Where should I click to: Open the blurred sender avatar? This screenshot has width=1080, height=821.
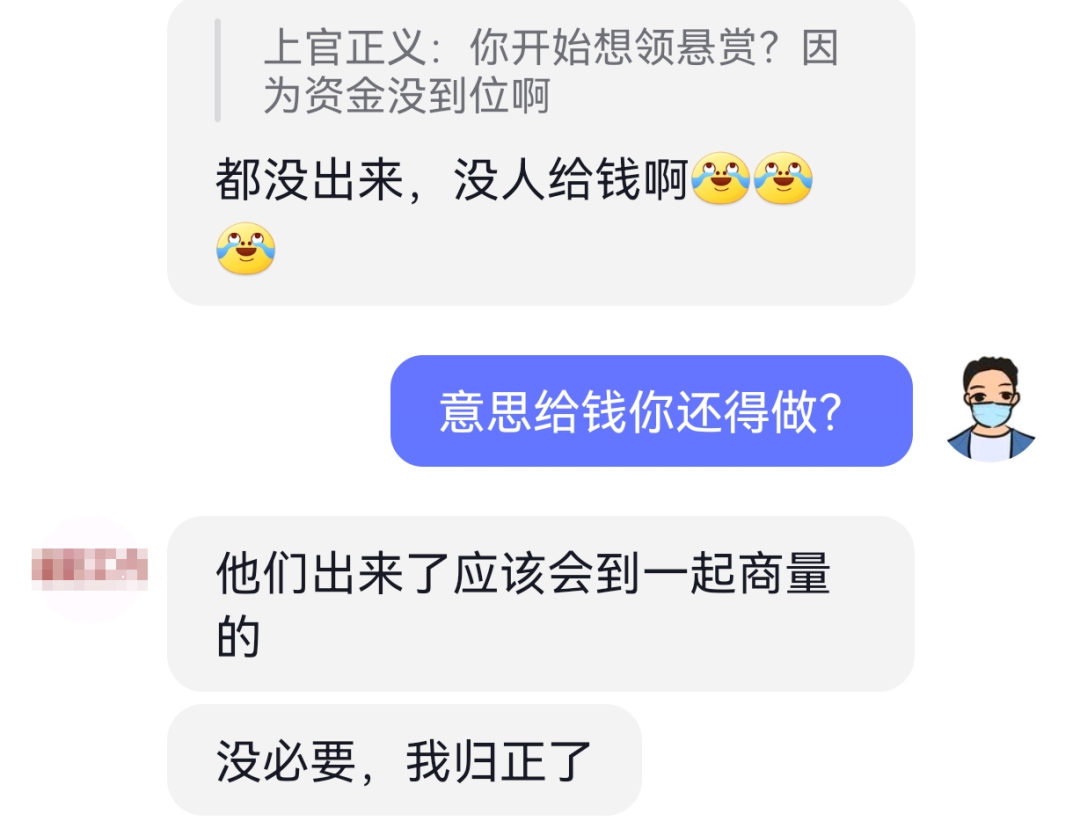[x=90, y=569]
